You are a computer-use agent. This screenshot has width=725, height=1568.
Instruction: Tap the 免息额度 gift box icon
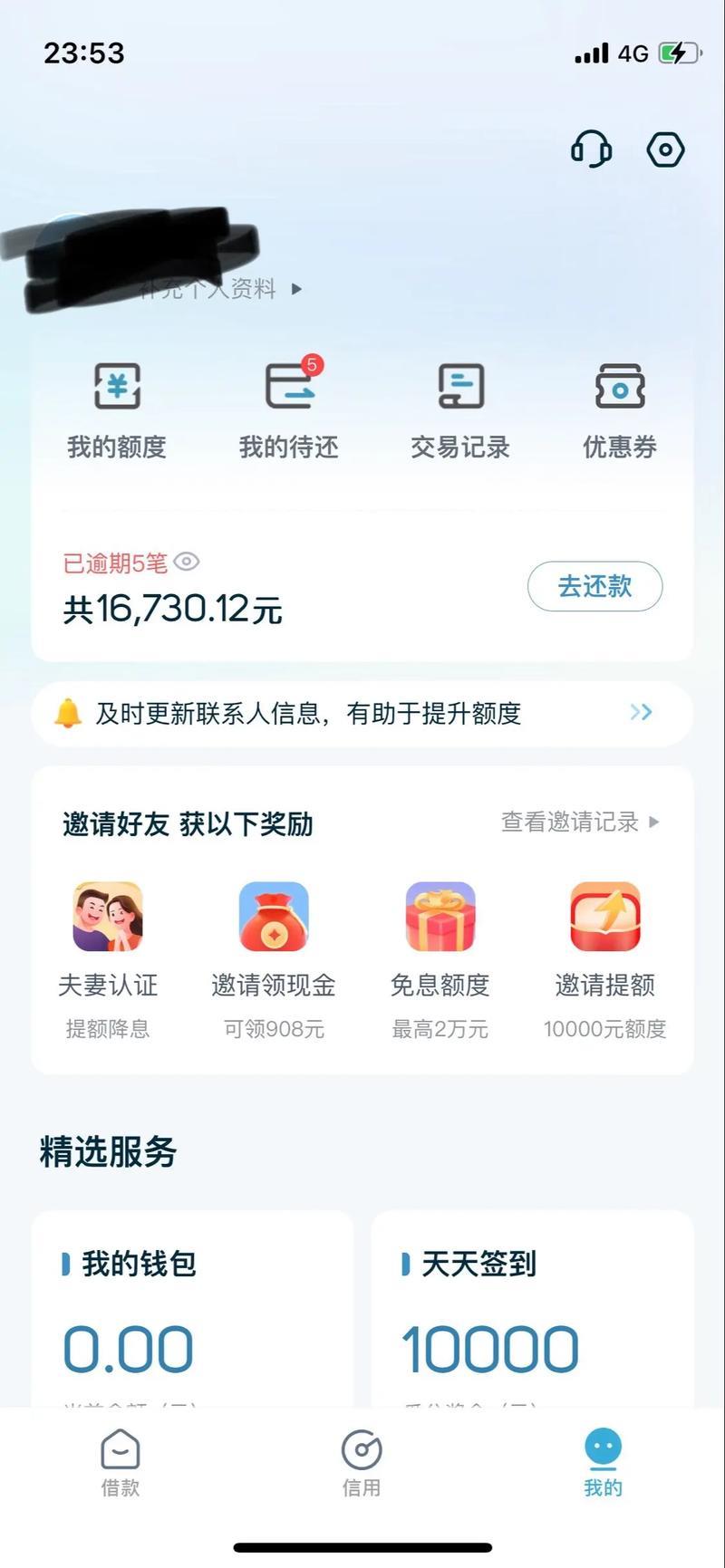[x=440, y=917]
